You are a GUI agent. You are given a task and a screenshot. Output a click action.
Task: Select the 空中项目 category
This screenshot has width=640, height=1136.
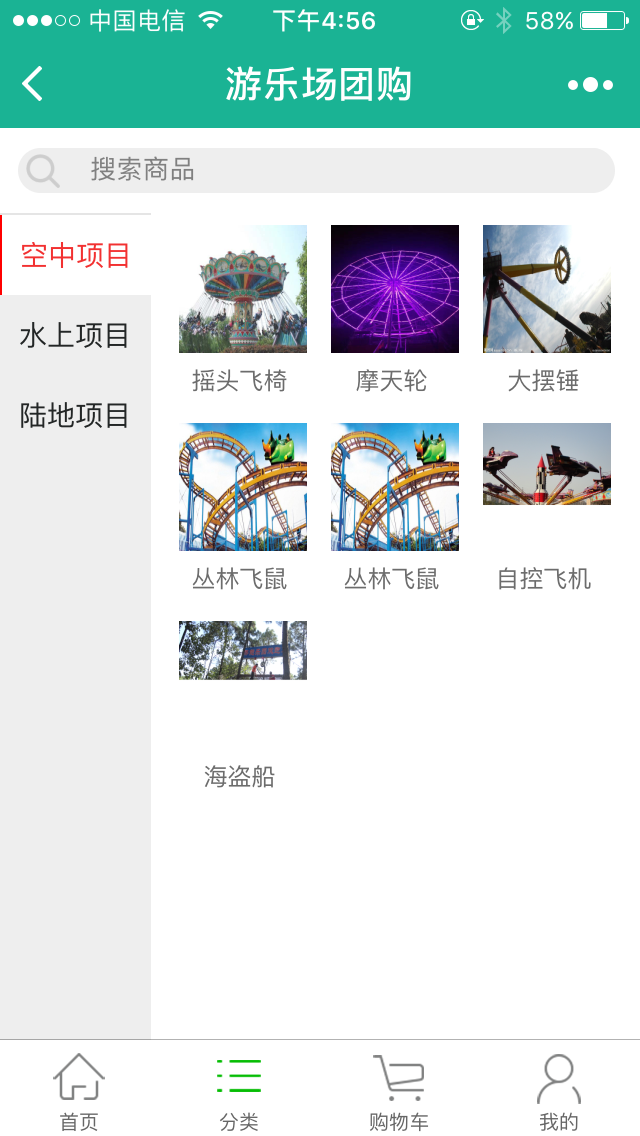[x=75, y=255]
